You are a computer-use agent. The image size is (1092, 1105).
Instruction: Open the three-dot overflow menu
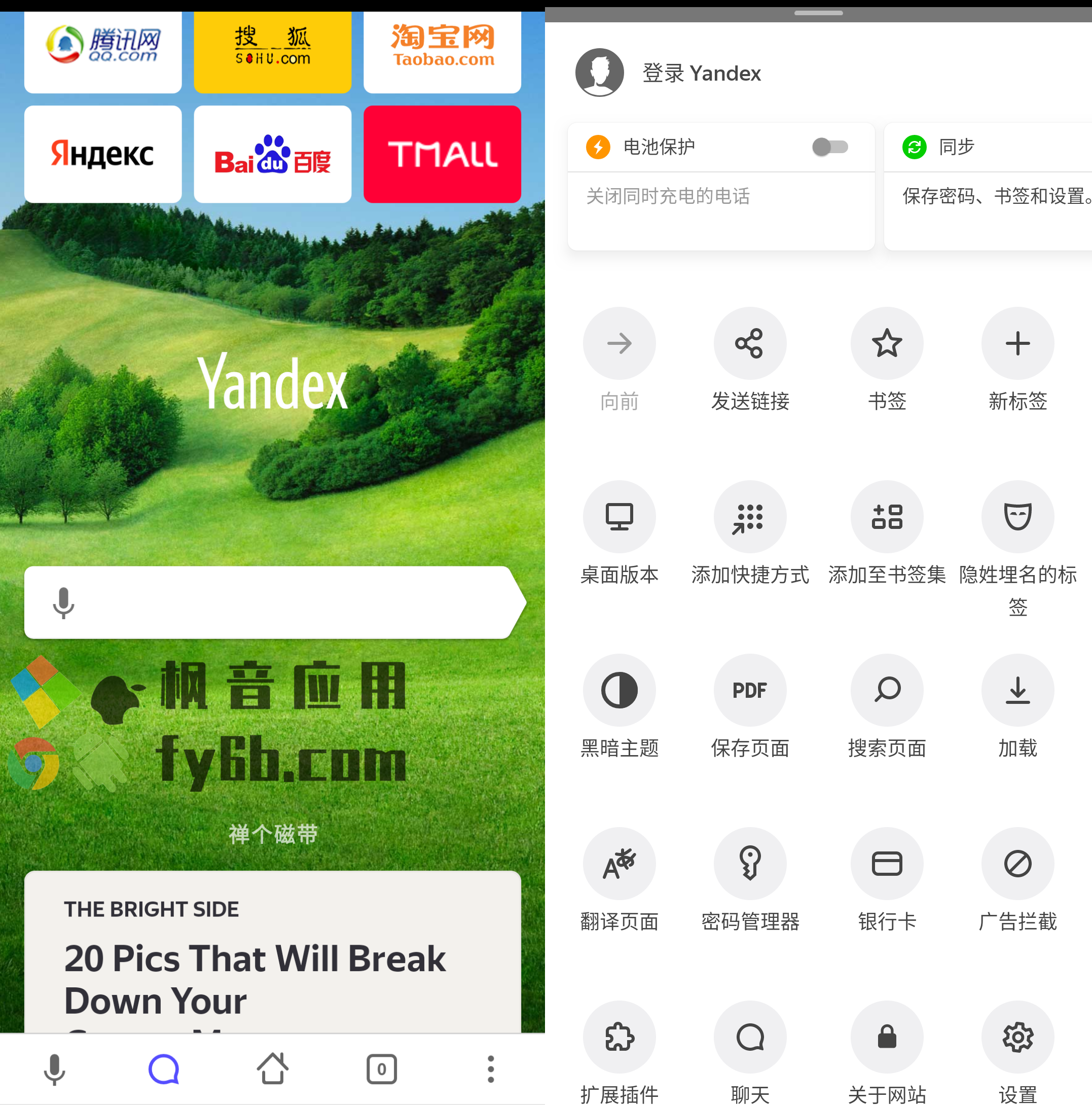click(490, 1068)
